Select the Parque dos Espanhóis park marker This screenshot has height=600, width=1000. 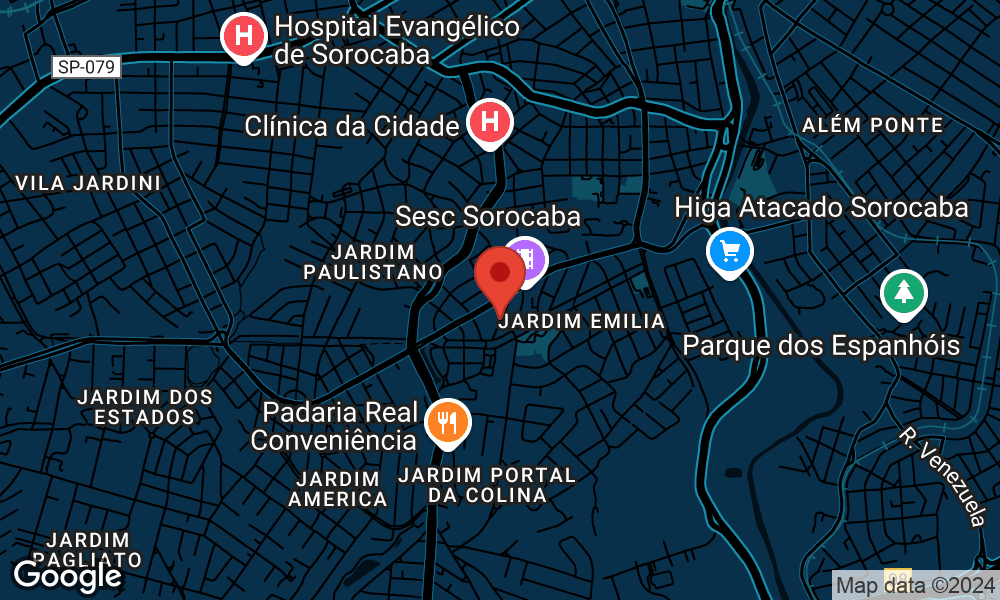(x=903, y=293)
